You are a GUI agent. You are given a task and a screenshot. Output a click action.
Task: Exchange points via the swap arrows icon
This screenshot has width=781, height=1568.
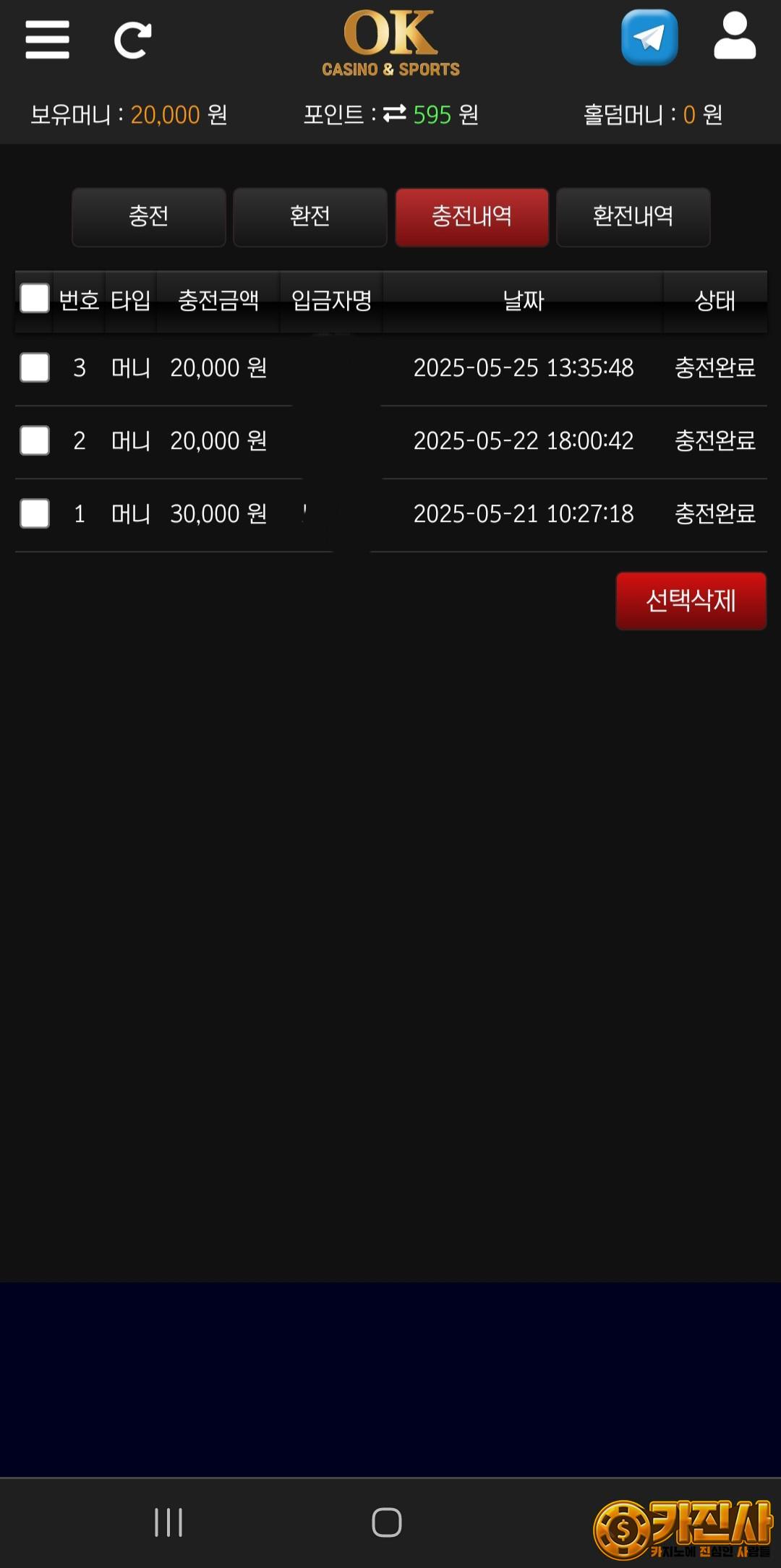pos(394,113)
